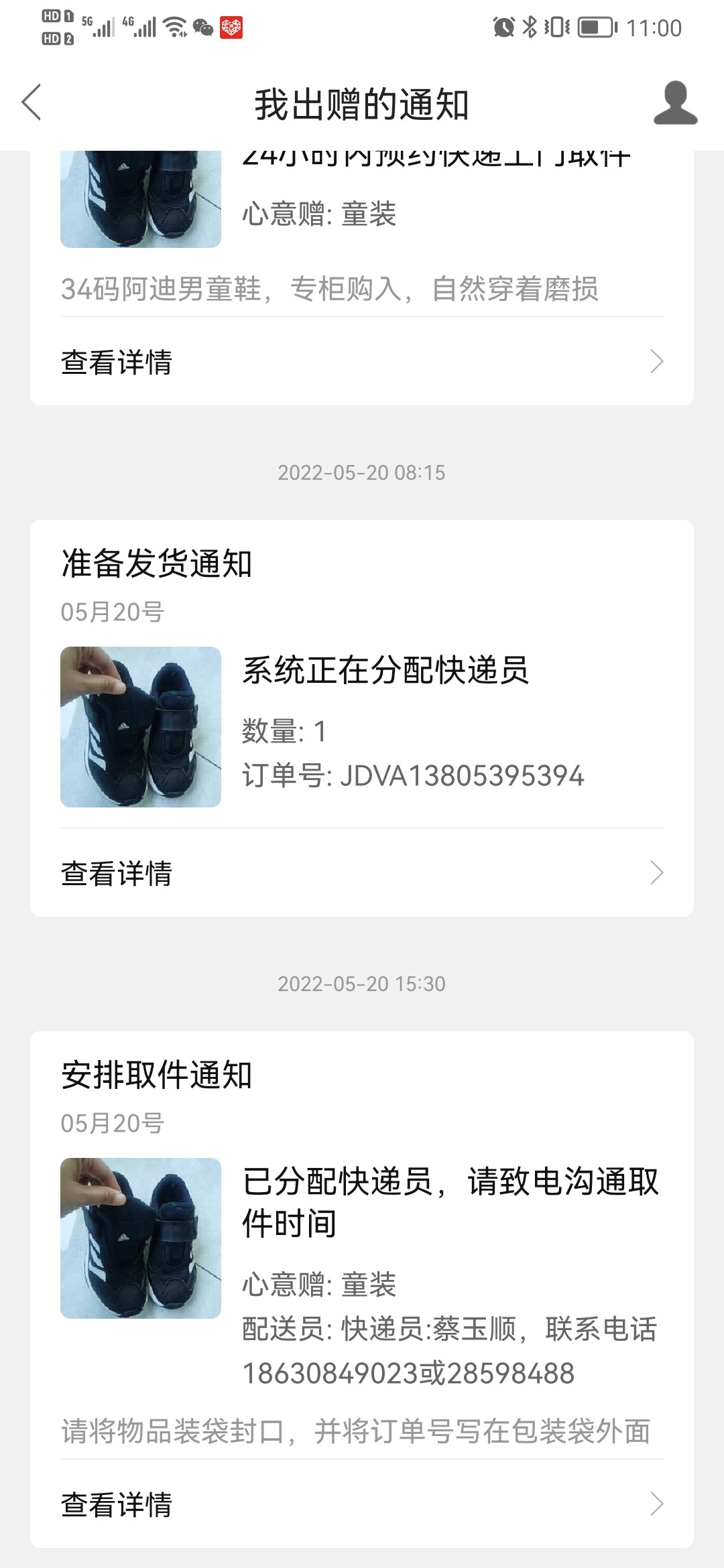Screen dimensions: 724x1568
Task: Go back from 我出赠的通知 page
Action: (32, 103)
